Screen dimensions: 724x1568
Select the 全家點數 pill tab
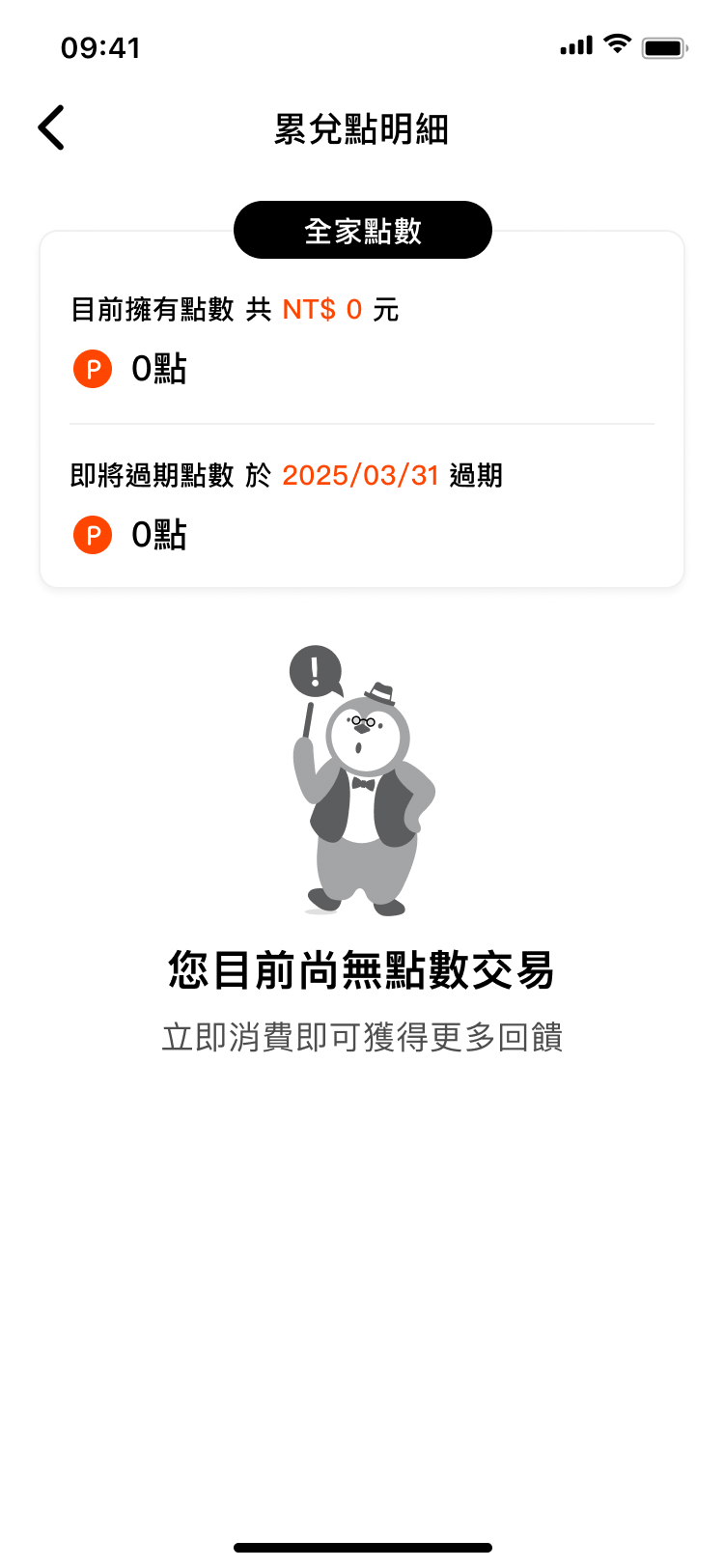(x=362, y=231)
